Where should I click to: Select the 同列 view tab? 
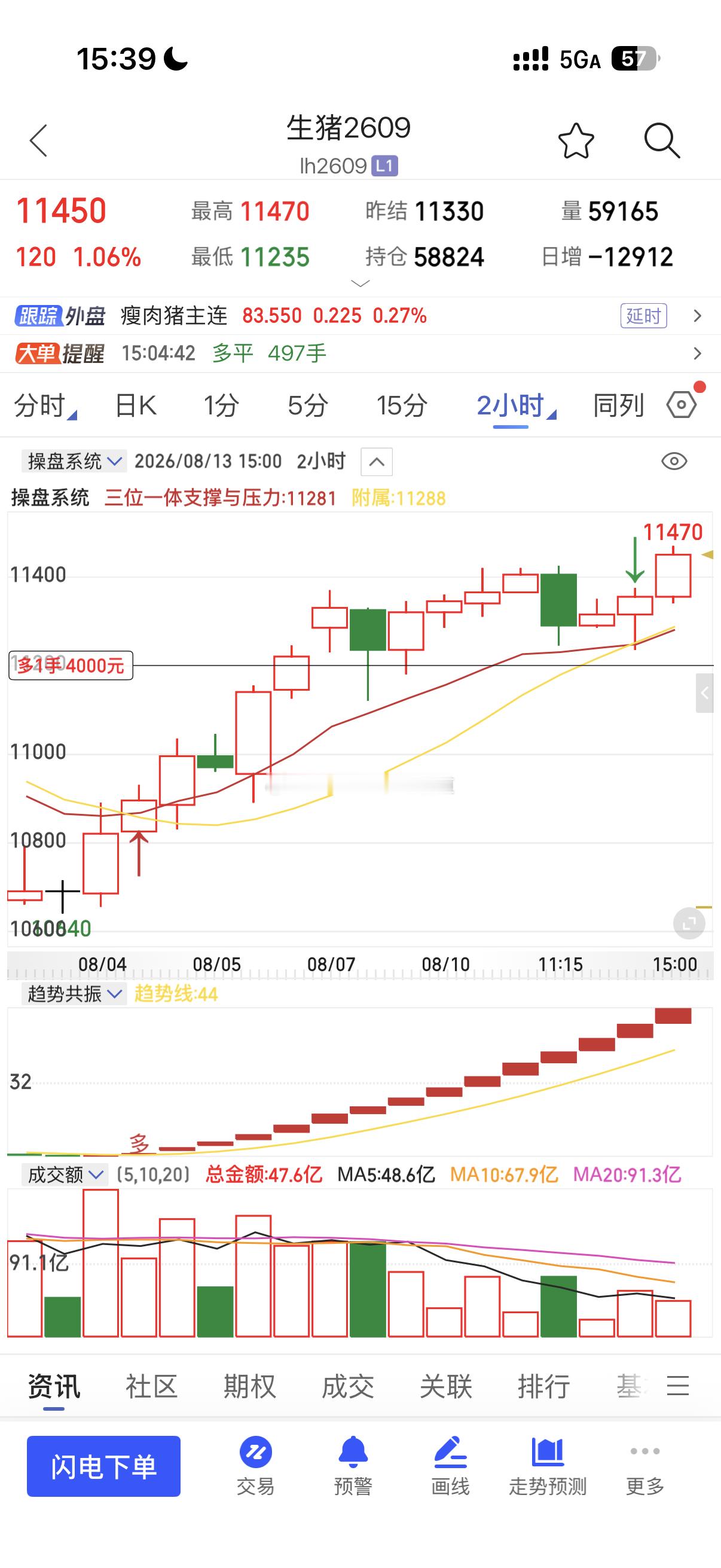pos(618,405)
